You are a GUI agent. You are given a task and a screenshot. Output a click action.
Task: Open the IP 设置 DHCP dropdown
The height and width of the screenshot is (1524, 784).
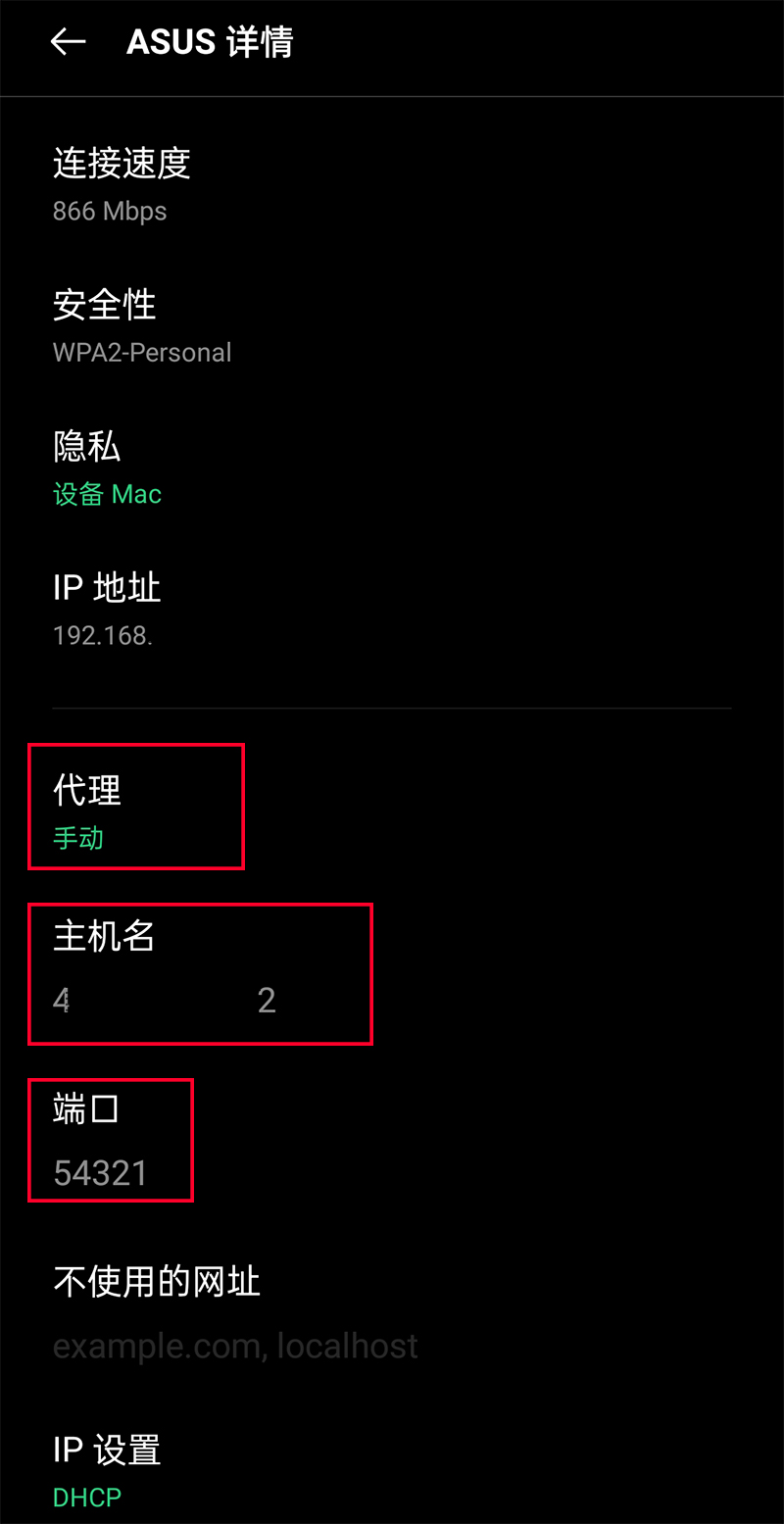pos(392,1472)
